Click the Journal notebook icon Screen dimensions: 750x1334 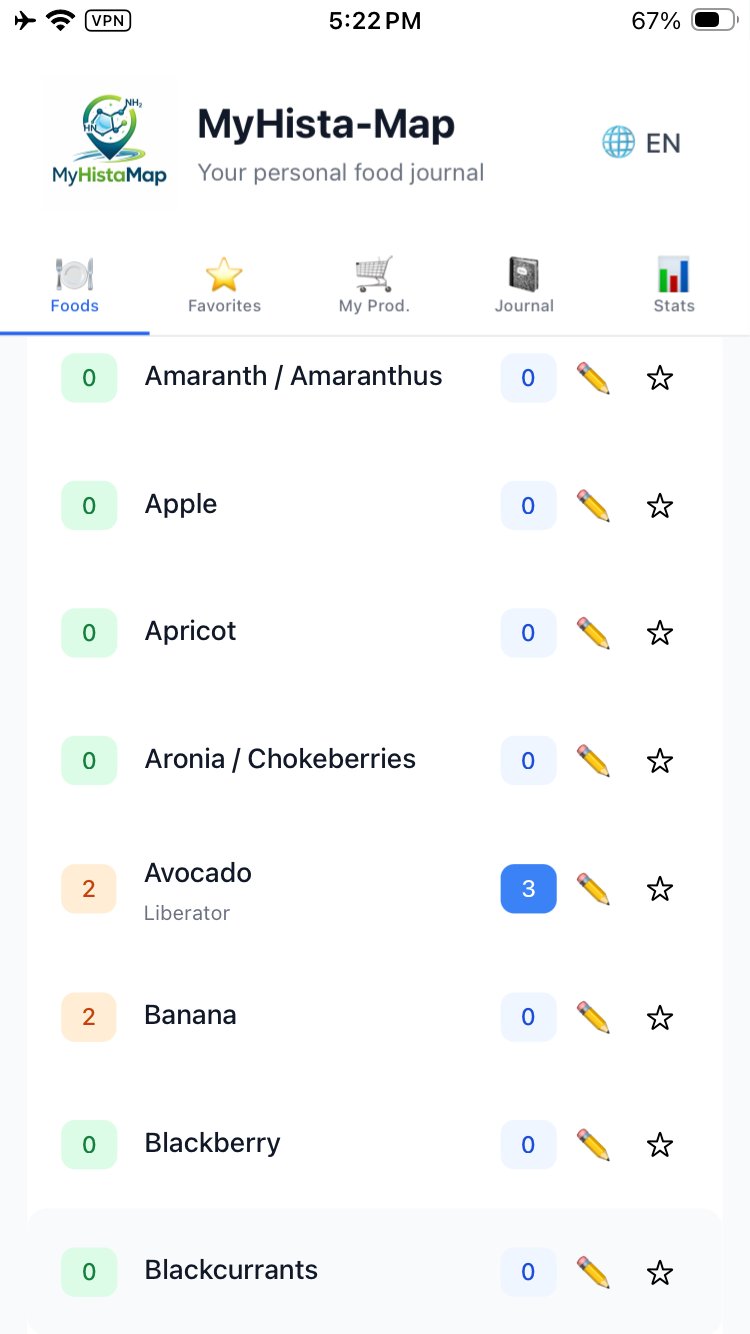(524, 272)
